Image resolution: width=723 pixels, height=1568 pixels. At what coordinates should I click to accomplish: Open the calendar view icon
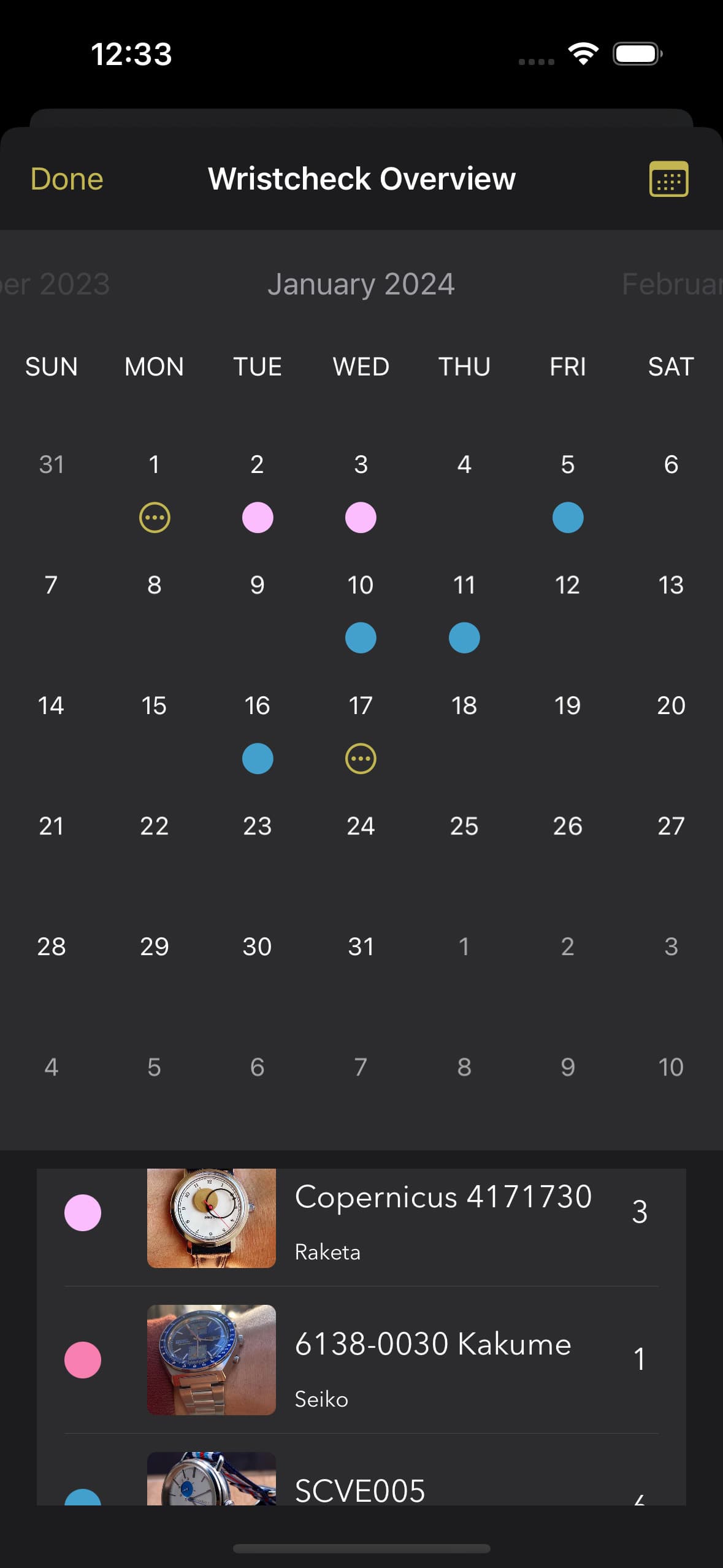(x=668, y=179)
